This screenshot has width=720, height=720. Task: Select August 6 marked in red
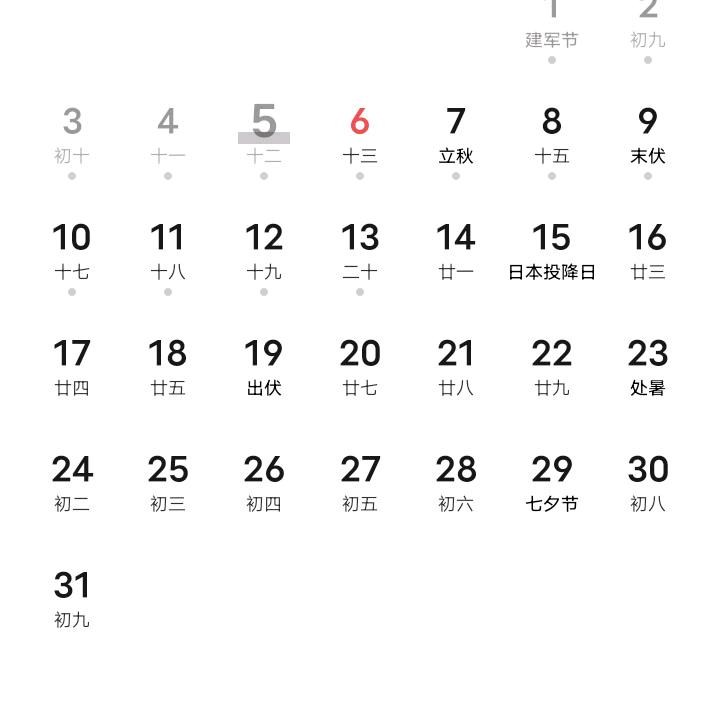click(x=360, y=140)
